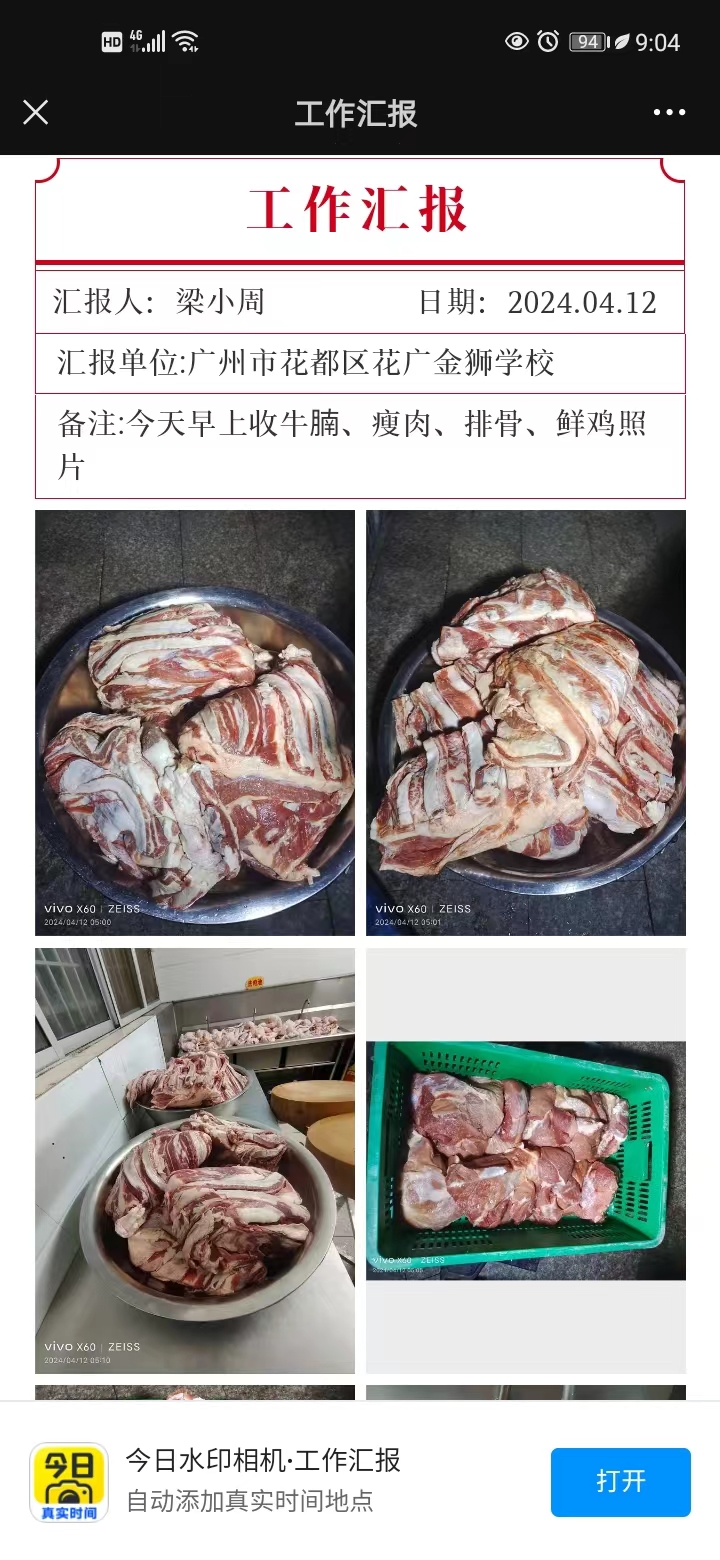Image resolution: width=720 pixels, height=1560 pixels.
Task: Tap the blue 打开 button
Action: [620, 1481]
